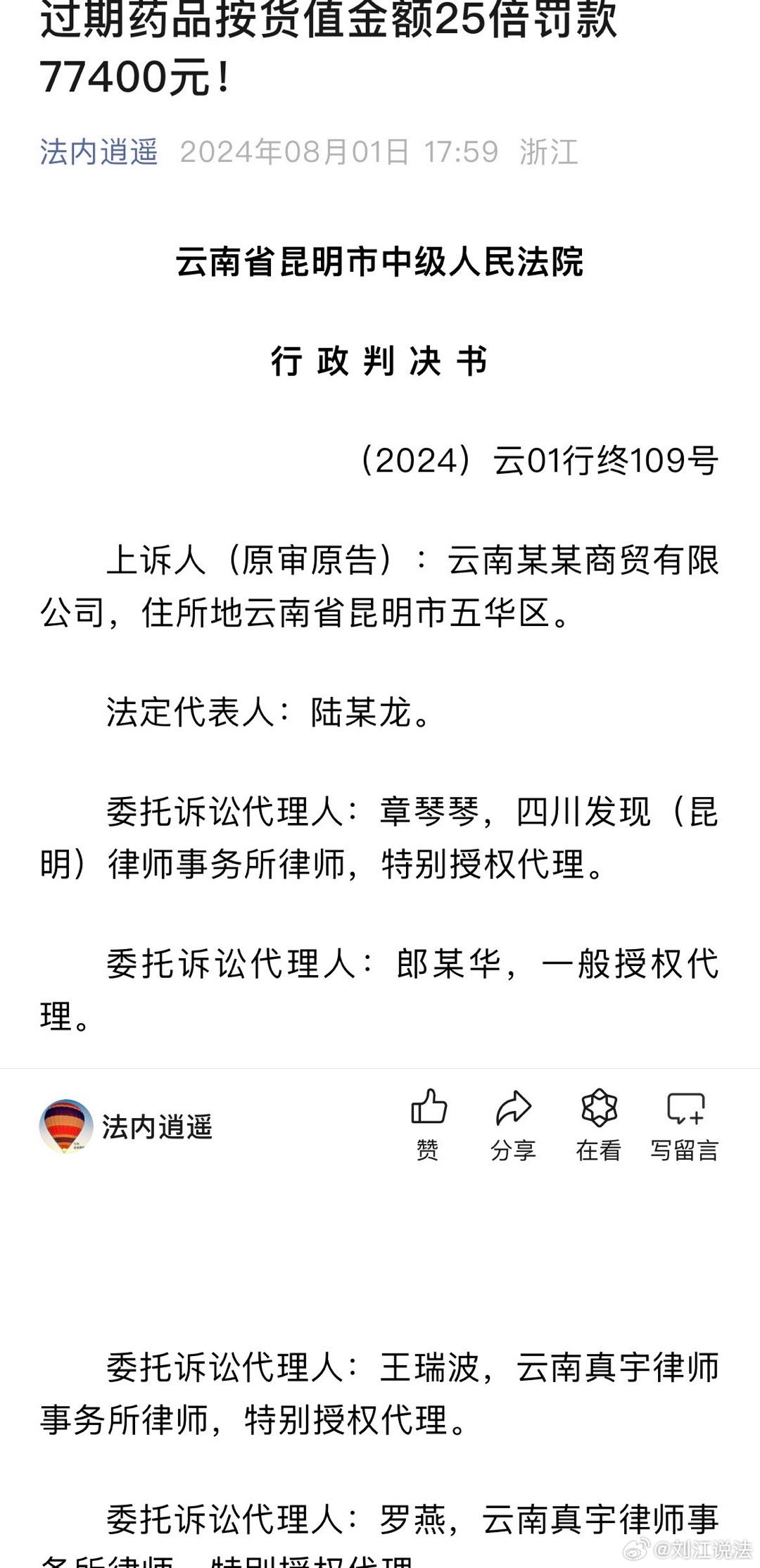Share the article via 分享
This screenshot has height=1568, width=760.
[x=513, y=1125]
